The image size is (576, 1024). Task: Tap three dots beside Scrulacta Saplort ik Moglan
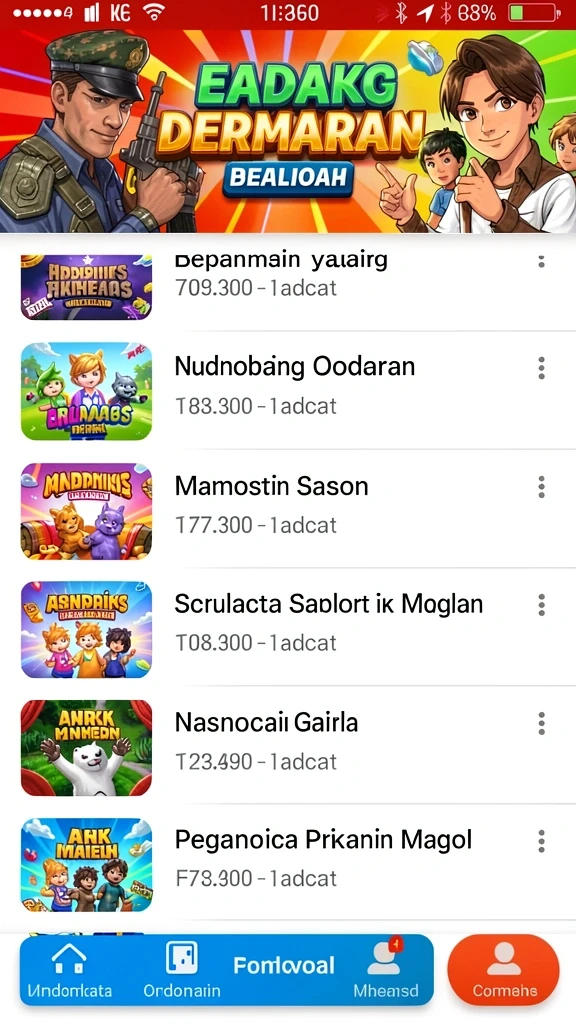[x=541, y=605]
